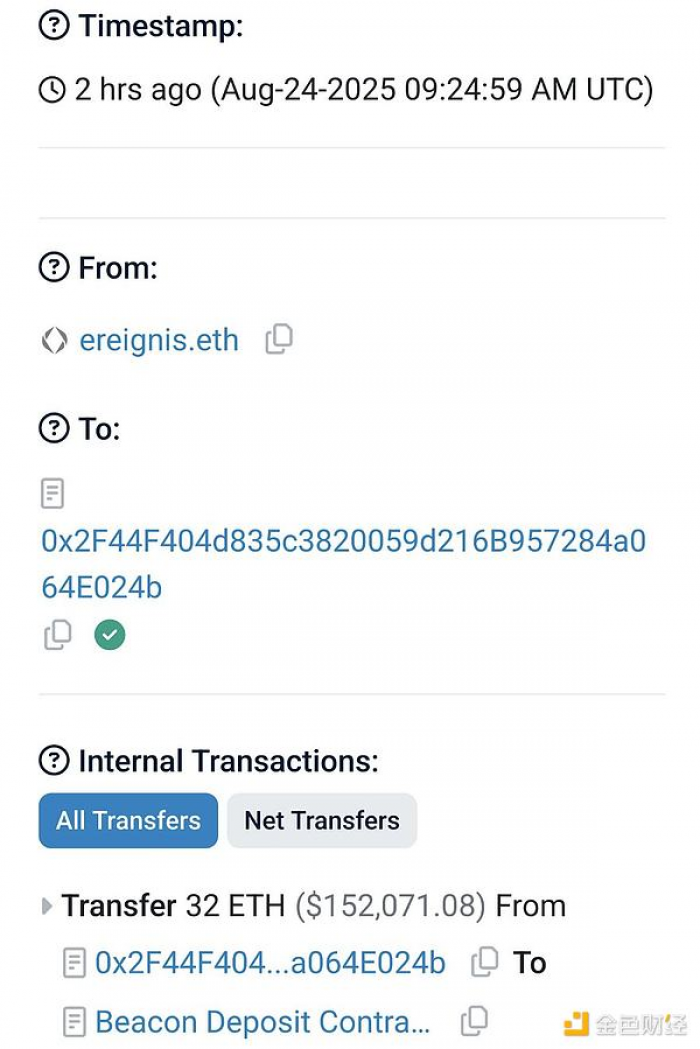Open the Beacon Deposit Contract link

coord(262,1022)
